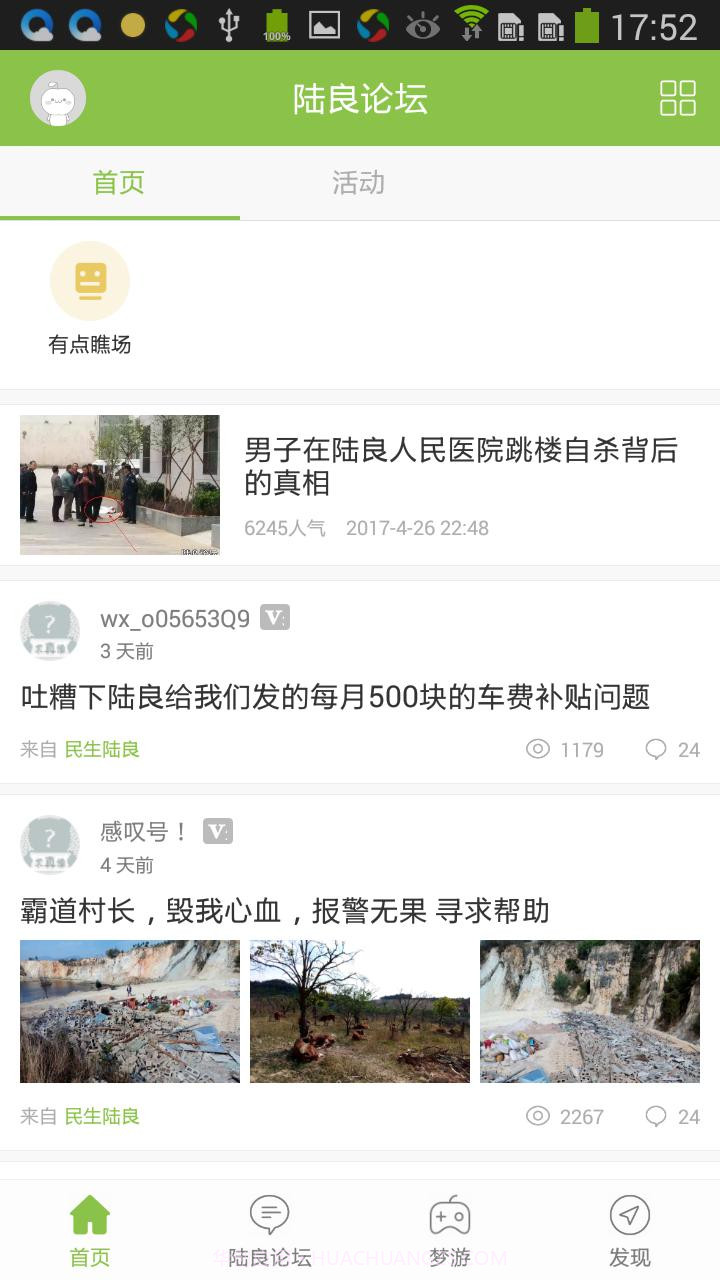Open the 民生陆良 forum link under the car subsidy post
This screenshot has width=720, height=1280.
pyautogui.click(x=103, y=749)
